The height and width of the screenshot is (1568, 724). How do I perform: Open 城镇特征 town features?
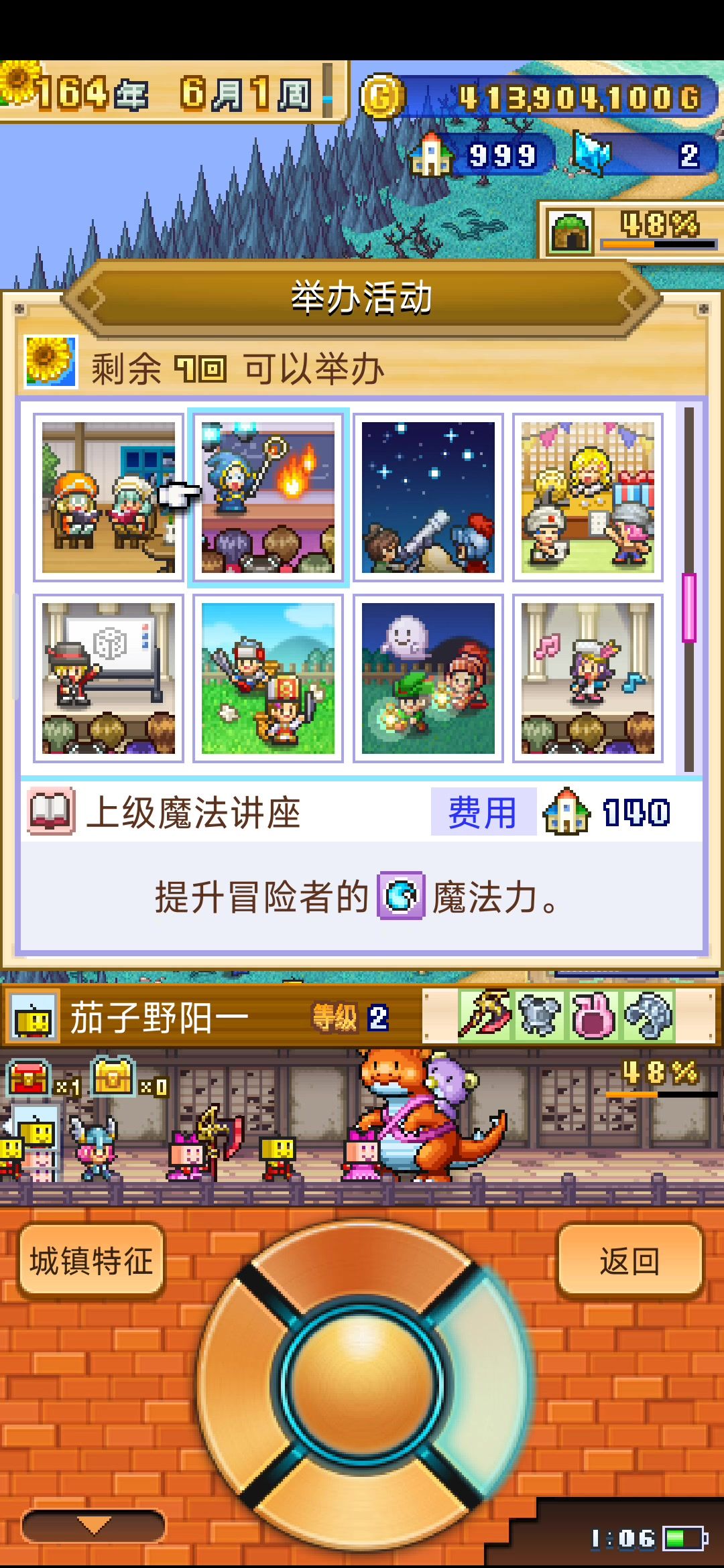pos(92,1261)
